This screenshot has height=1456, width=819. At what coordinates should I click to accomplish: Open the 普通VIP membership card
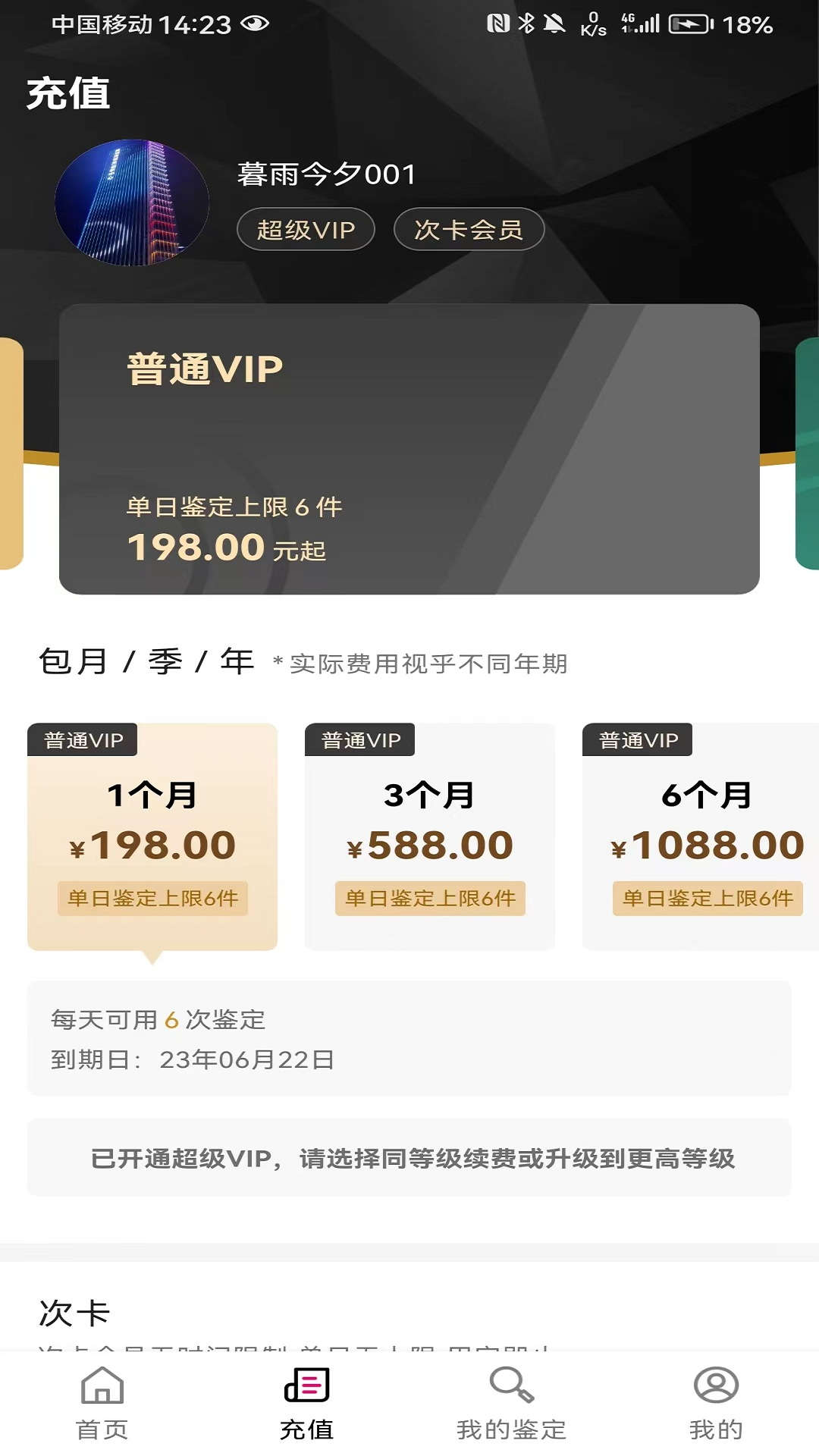click(409, 449)
